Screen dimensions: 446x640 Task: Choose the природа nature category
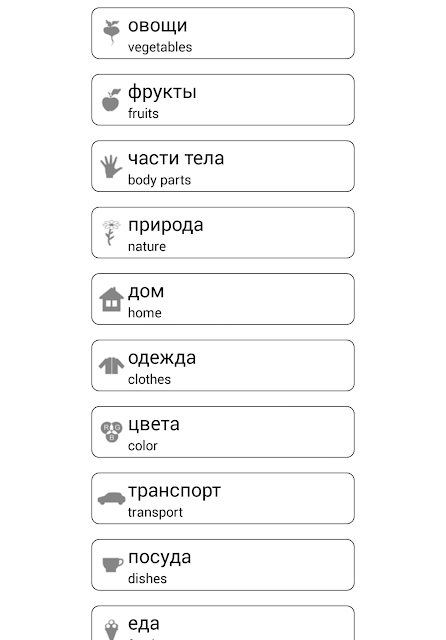[223, 233]
